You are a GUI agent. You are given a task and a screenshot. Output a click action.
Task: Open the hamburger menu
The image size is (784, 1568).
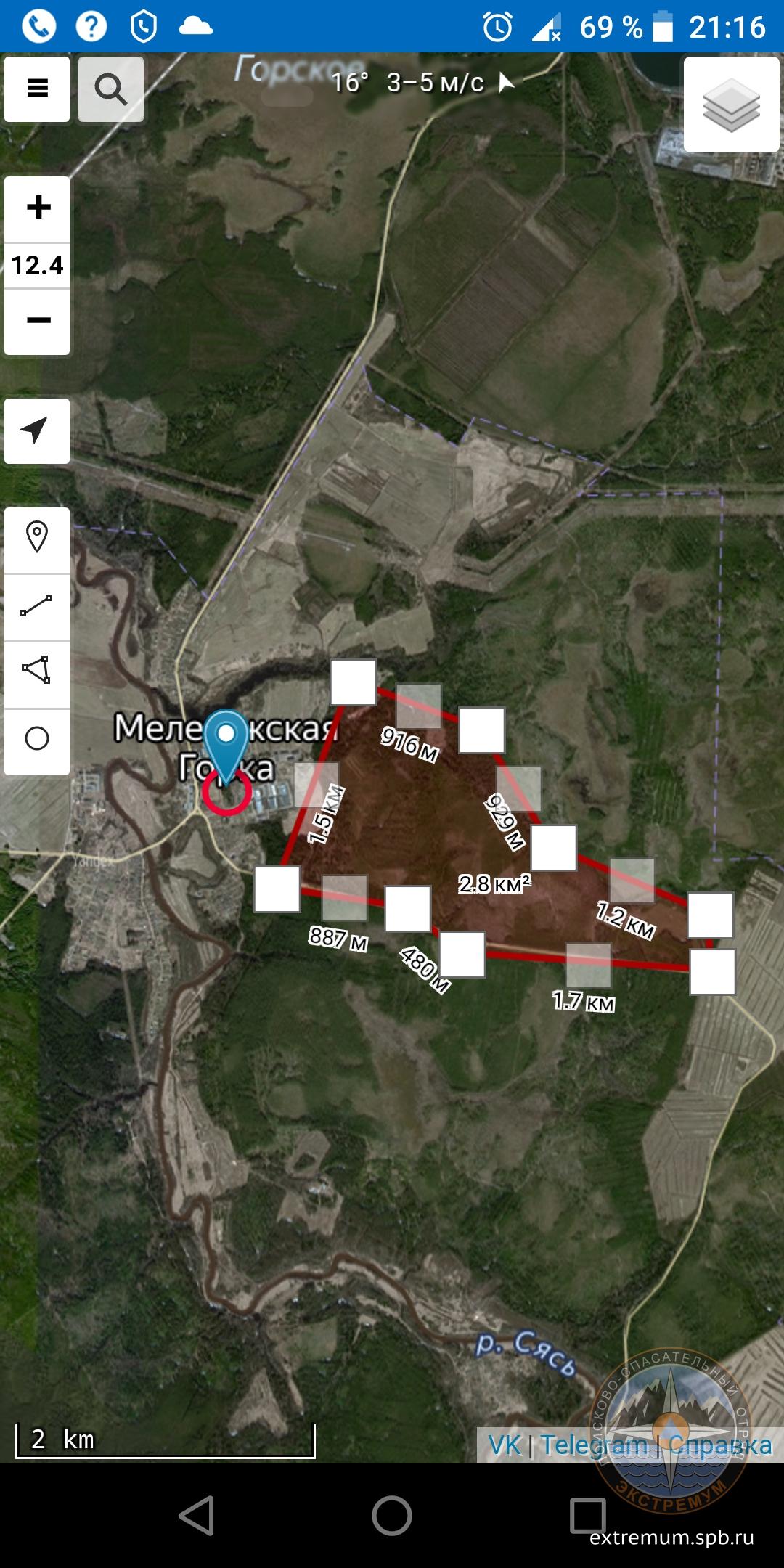(x=37, y=89)
